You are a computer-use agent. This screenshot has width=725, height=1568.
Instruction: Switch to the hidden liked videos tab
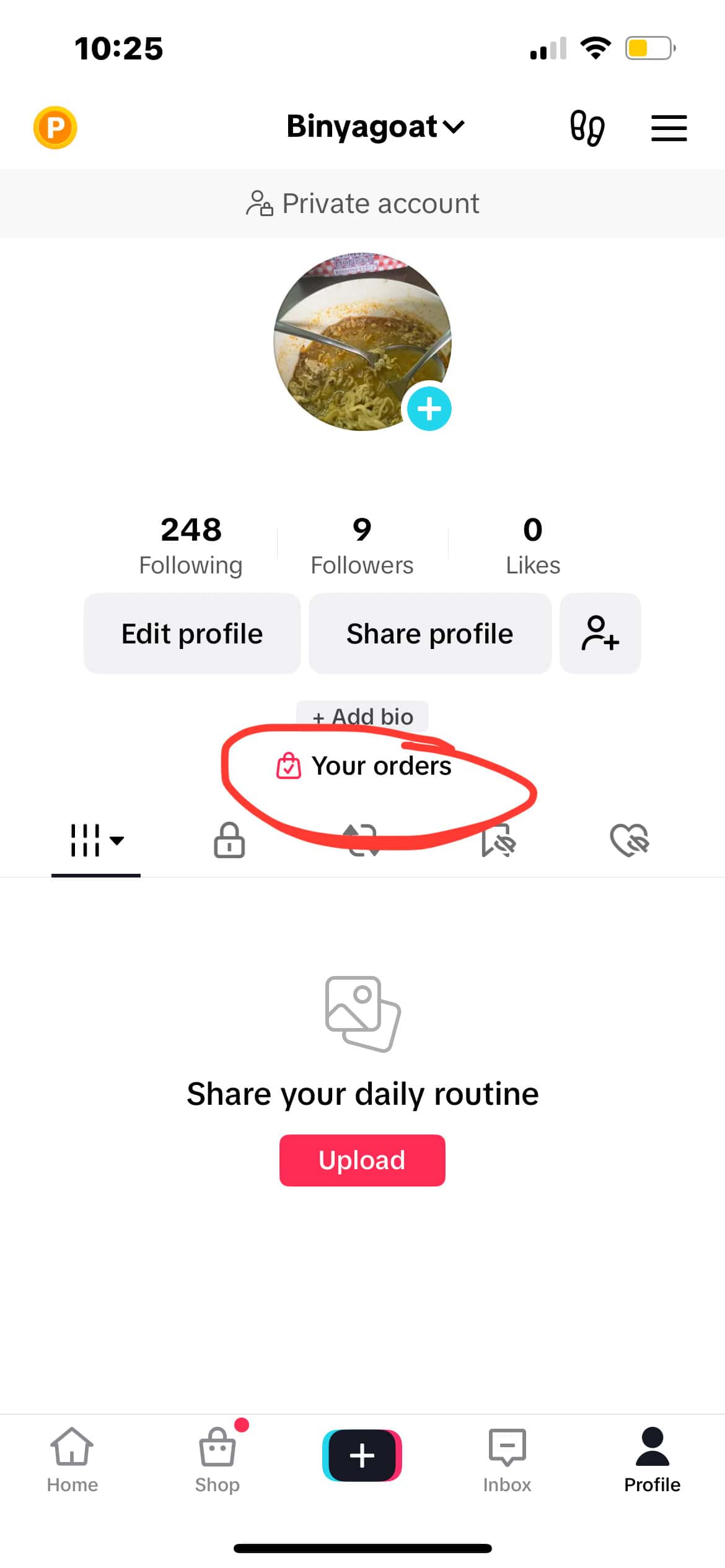pyautogui.click(x=629, y=840)
